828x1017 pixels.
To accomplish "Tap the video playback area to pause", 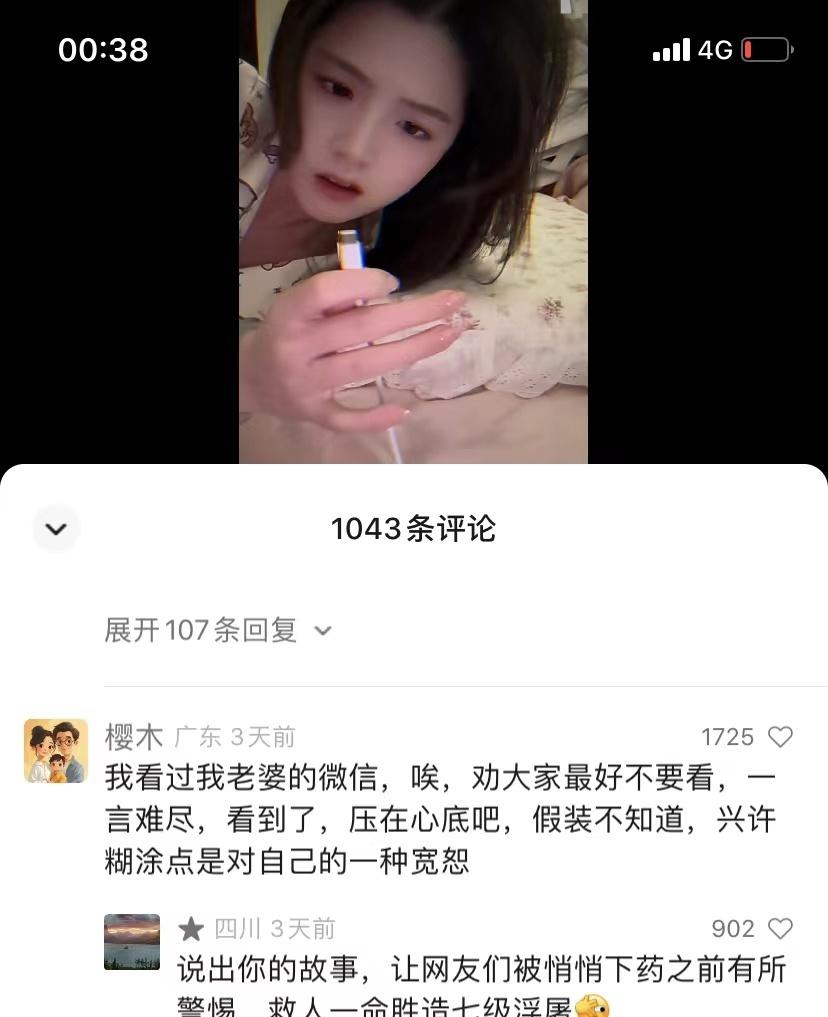I will tap(414, 230).
